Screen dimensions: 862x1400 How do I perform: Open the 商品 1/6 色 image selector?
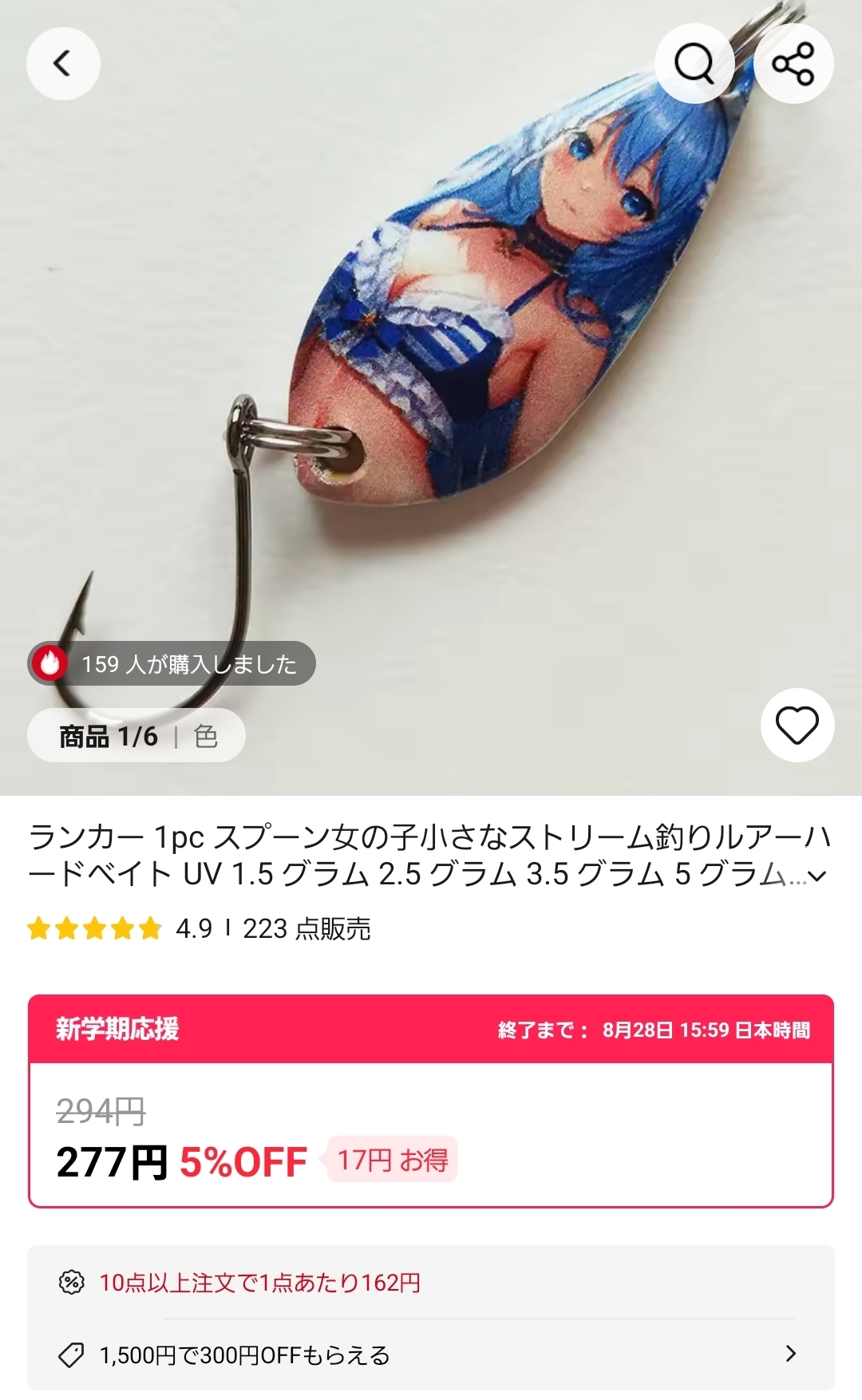click(x=136, y=735)
